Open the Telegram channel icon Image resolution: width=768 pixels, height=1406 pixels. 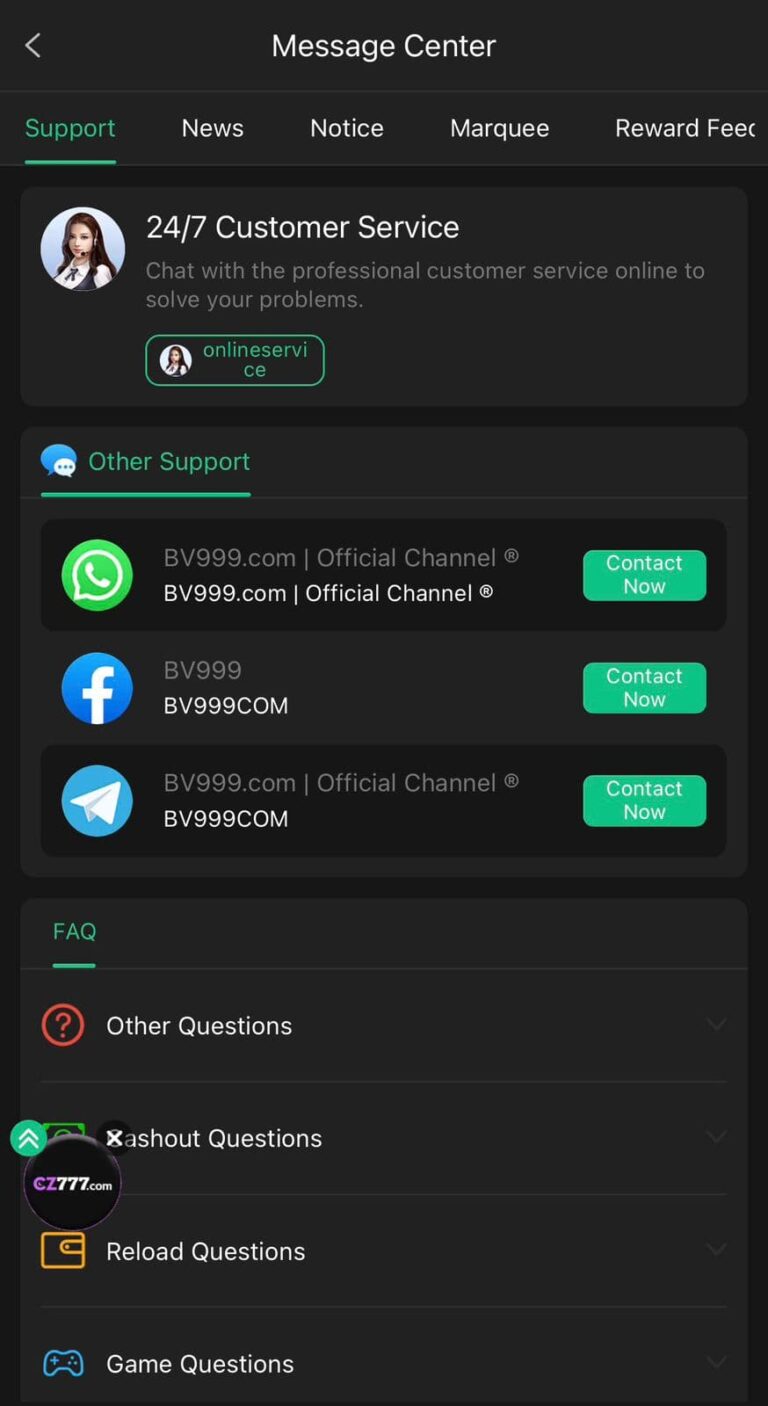(97, 801)
